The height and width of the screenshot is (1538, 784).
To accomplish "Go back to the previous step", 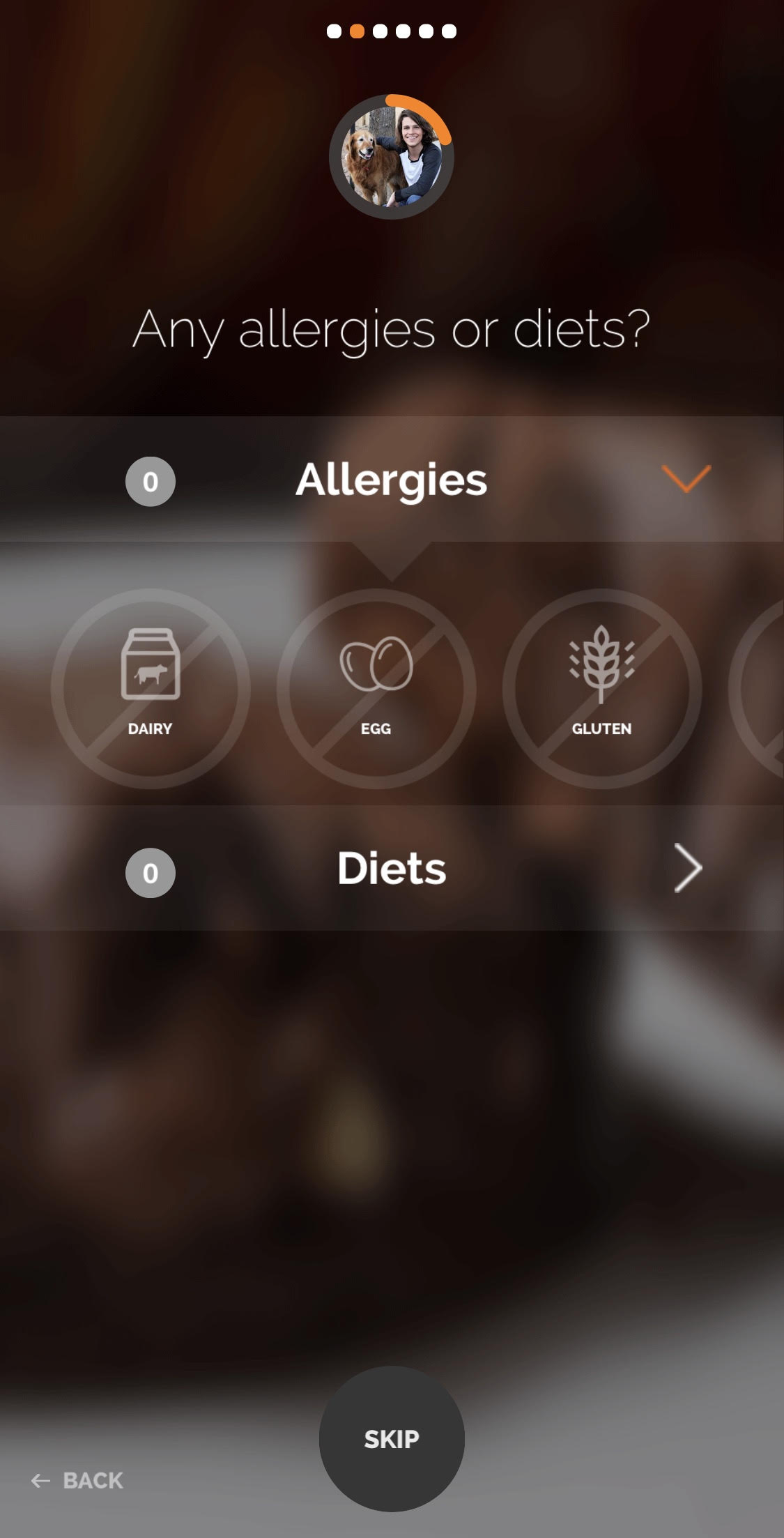I will click(x=77, y=1480).
